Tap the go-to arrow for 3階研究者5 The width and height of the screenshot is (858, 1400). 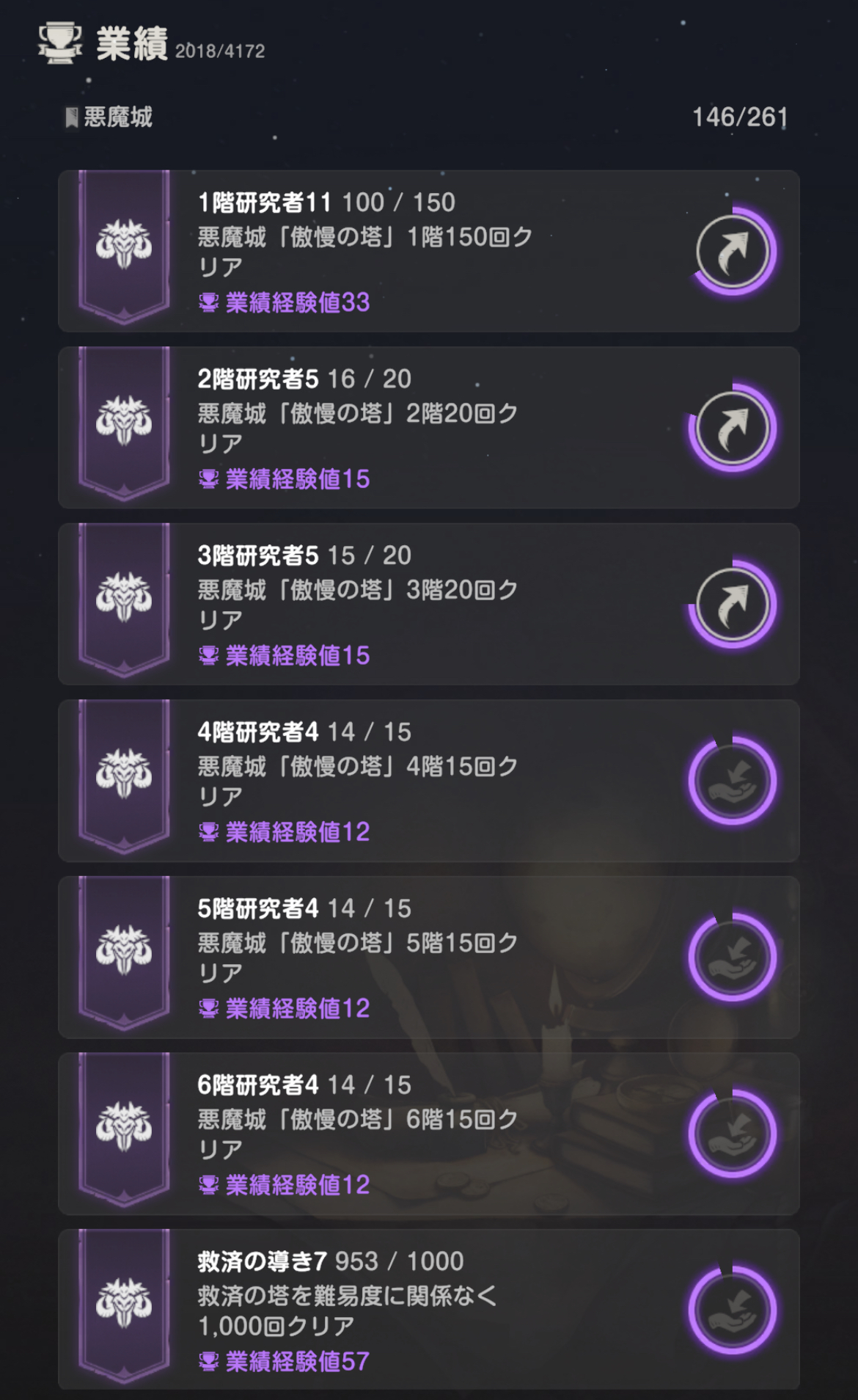point(733,605)
